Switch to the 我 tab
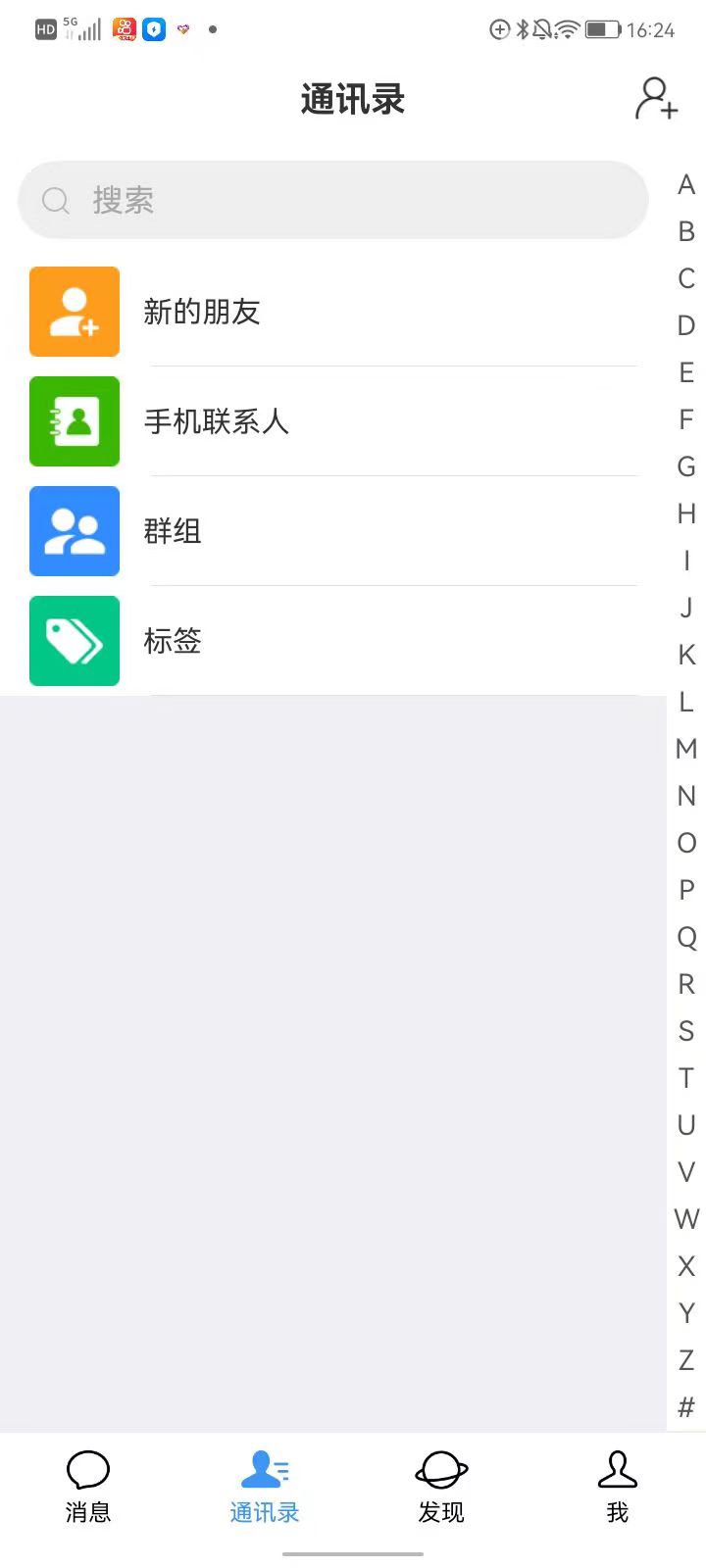 tap(617, 1488)
